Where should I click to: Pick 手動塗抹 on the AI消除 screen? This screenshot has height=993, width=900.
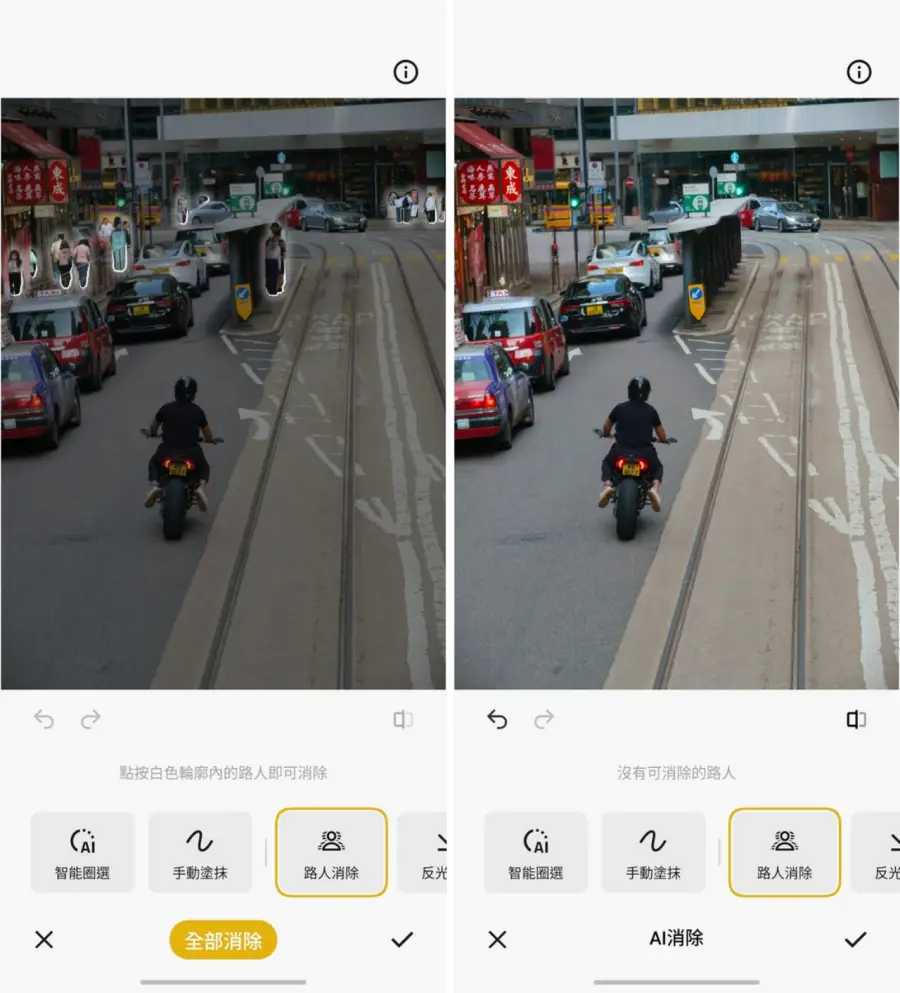click(653, 852)
